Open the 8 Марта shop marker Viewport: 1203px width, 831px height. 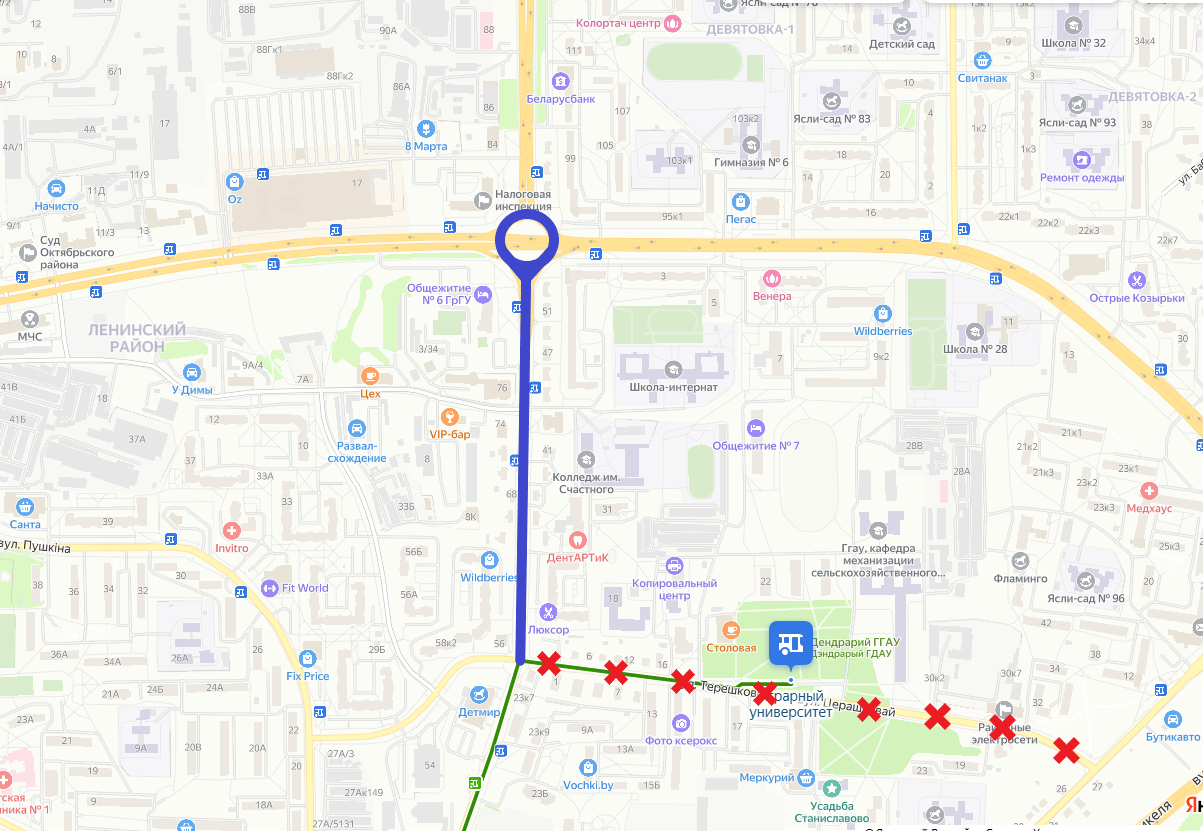coord(426,128)
